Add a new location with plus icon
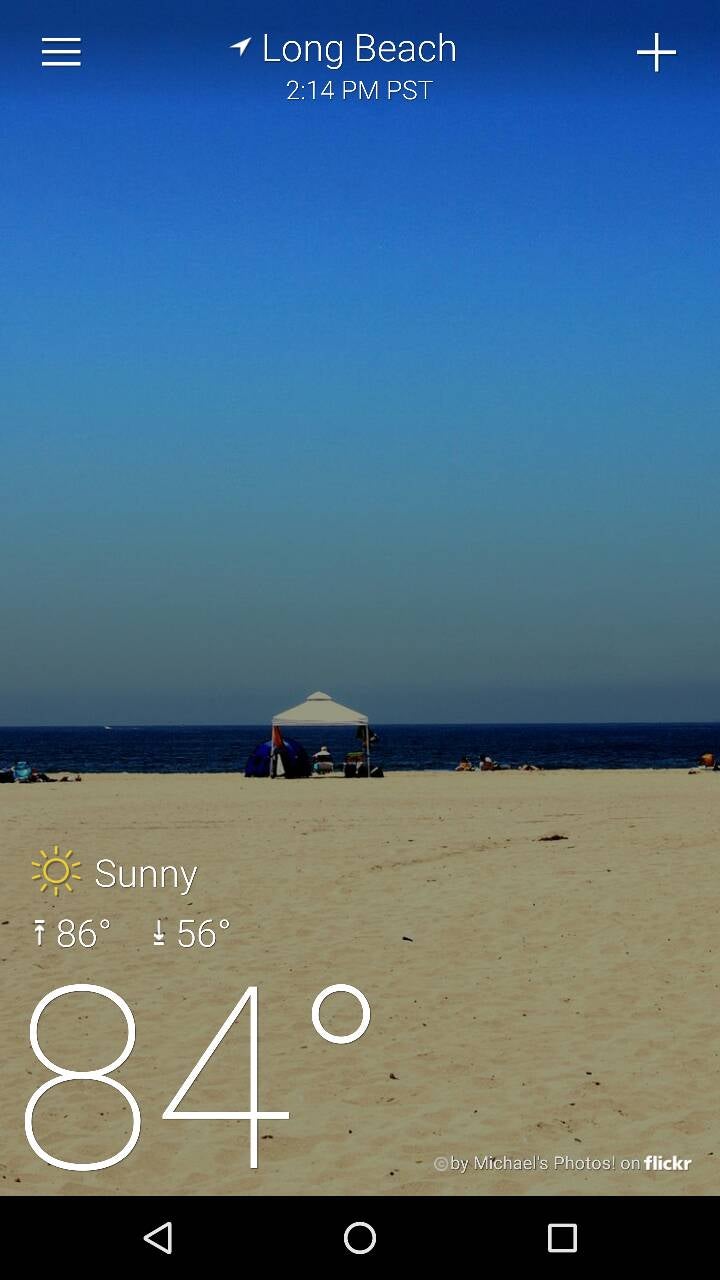The height and width of the screenshot is (1280, 720). 656,52
